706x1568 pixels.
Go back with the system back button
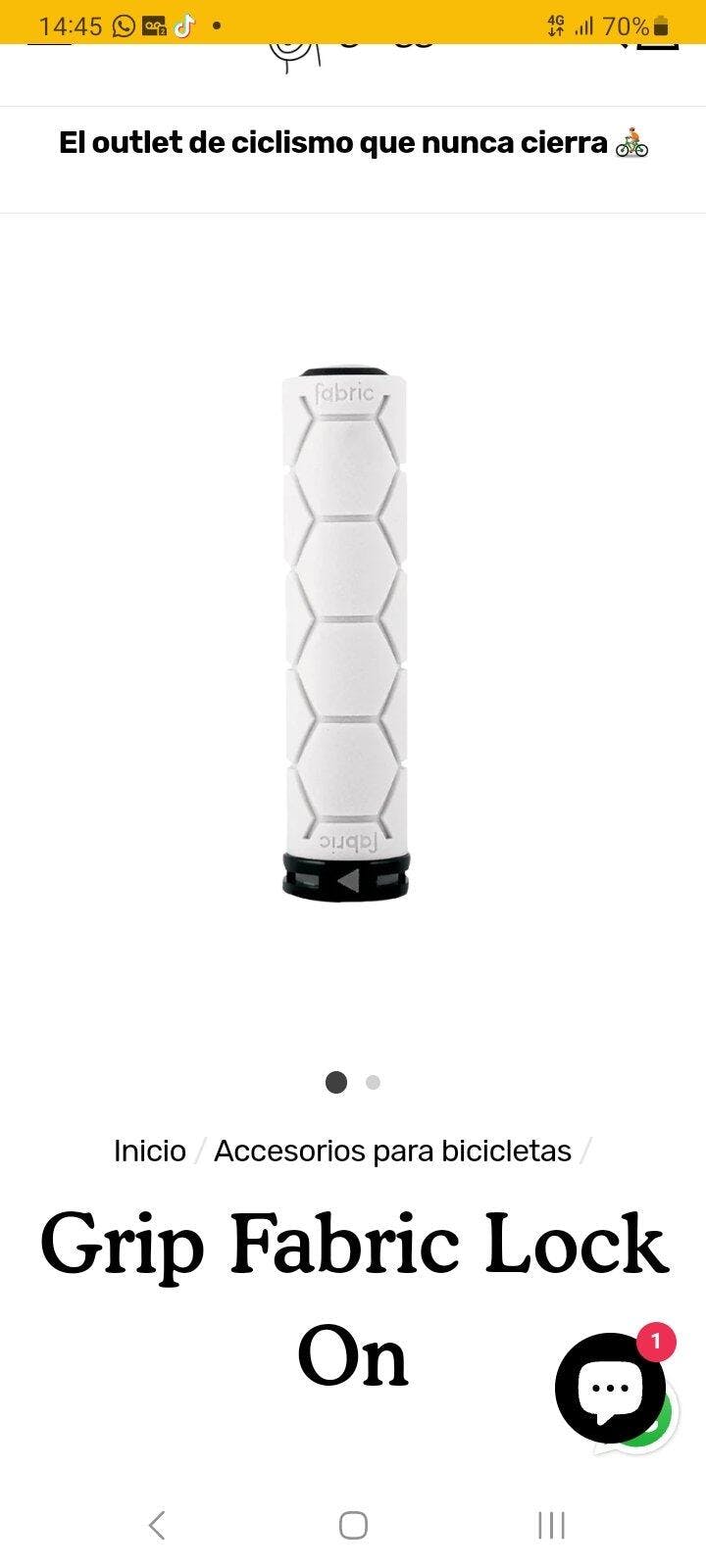pyautogui.click(x=157, y=1525)
